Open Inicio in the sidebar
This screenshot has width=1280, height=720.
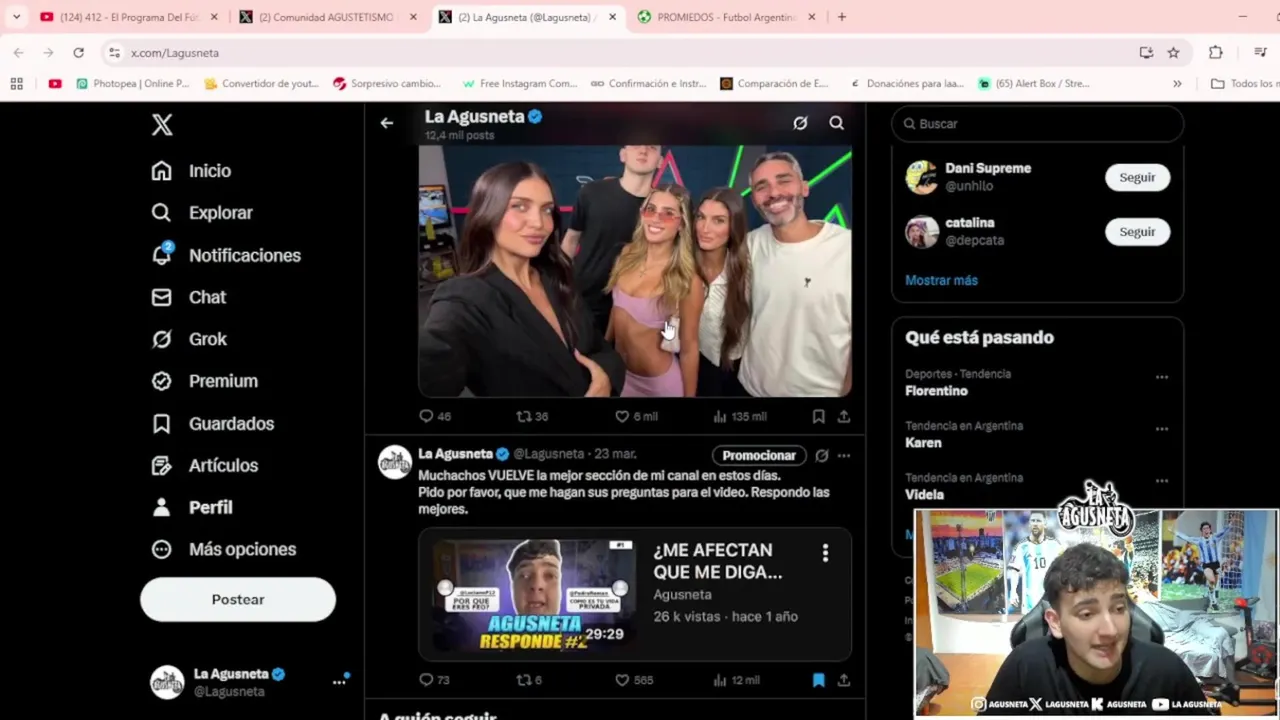(x=209, y=171)
